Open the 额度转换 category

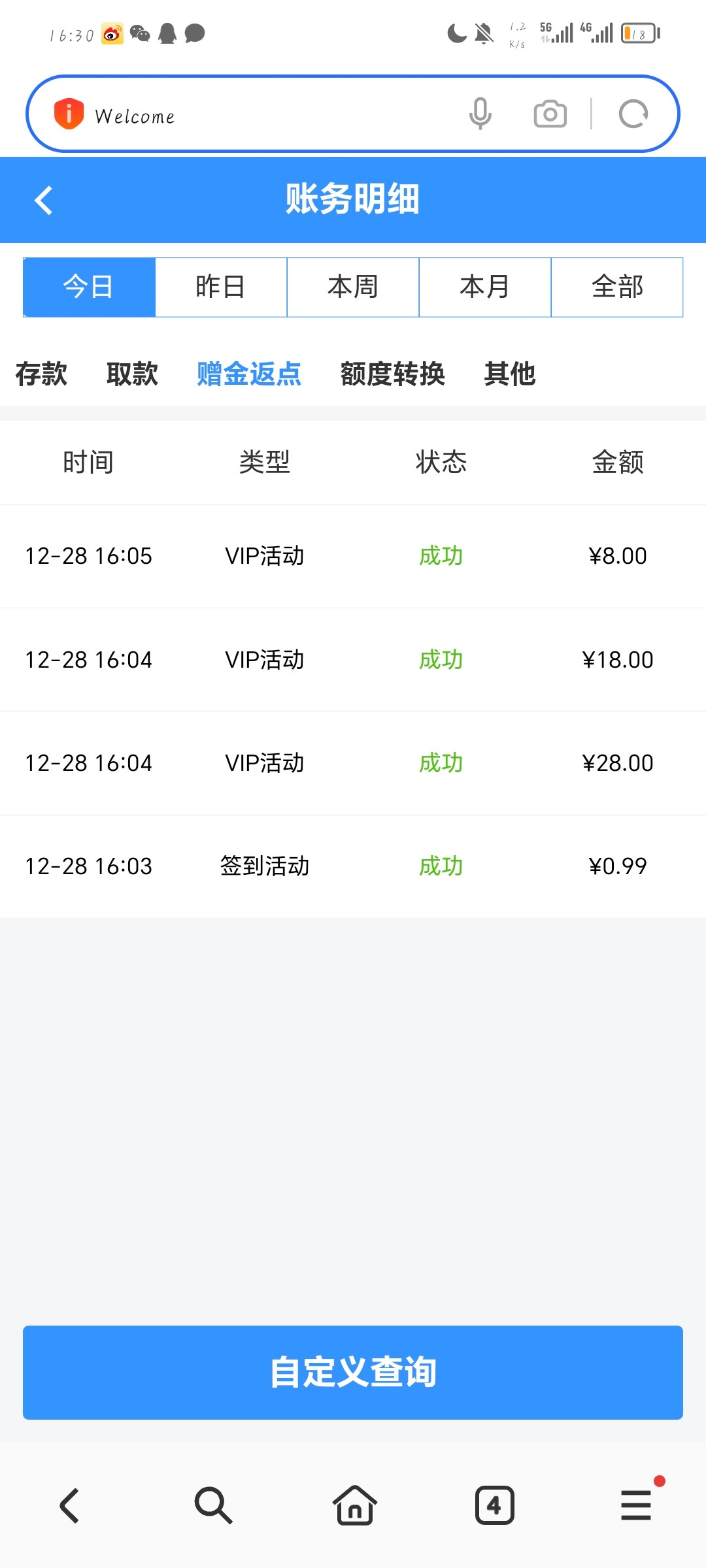click(x=392, y=374)
